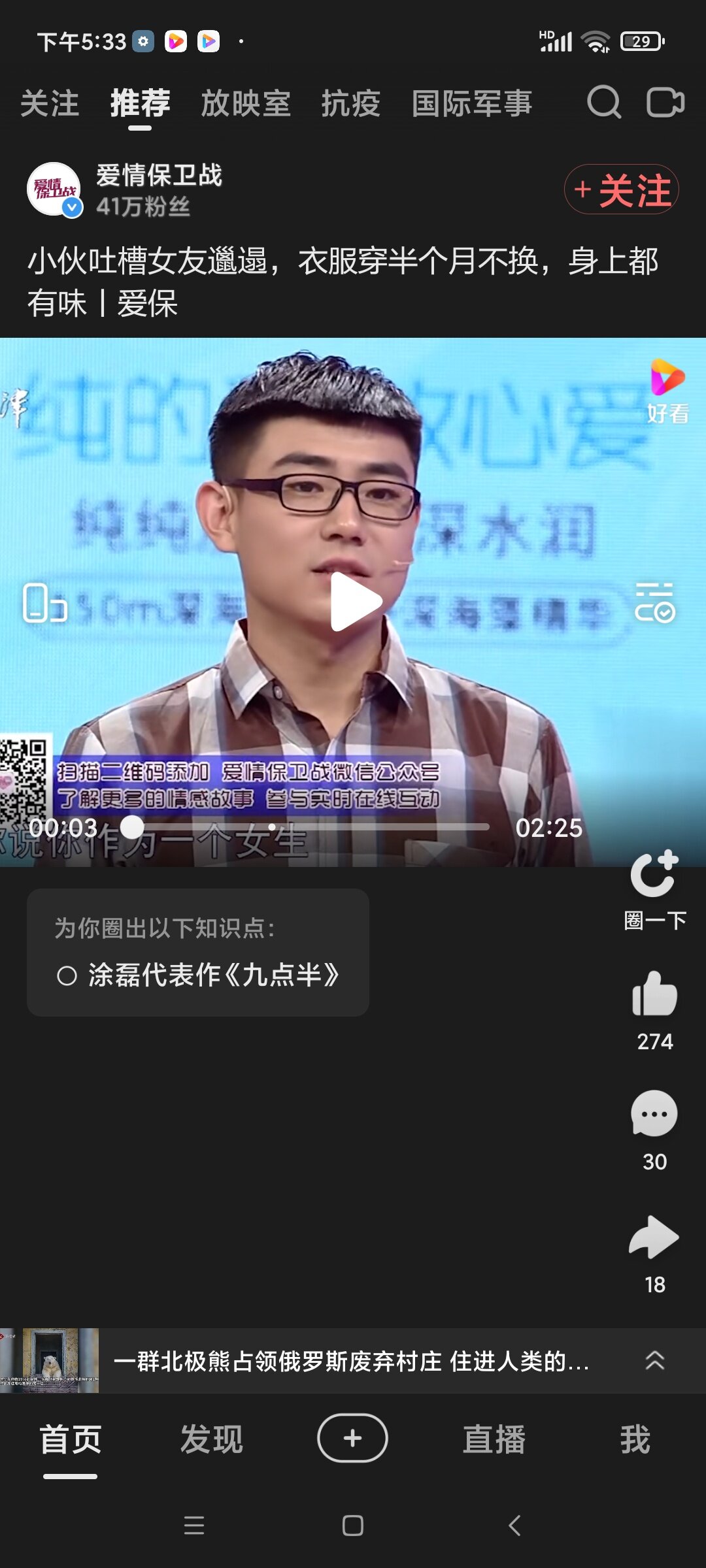Open the search icon

(603, 103)
